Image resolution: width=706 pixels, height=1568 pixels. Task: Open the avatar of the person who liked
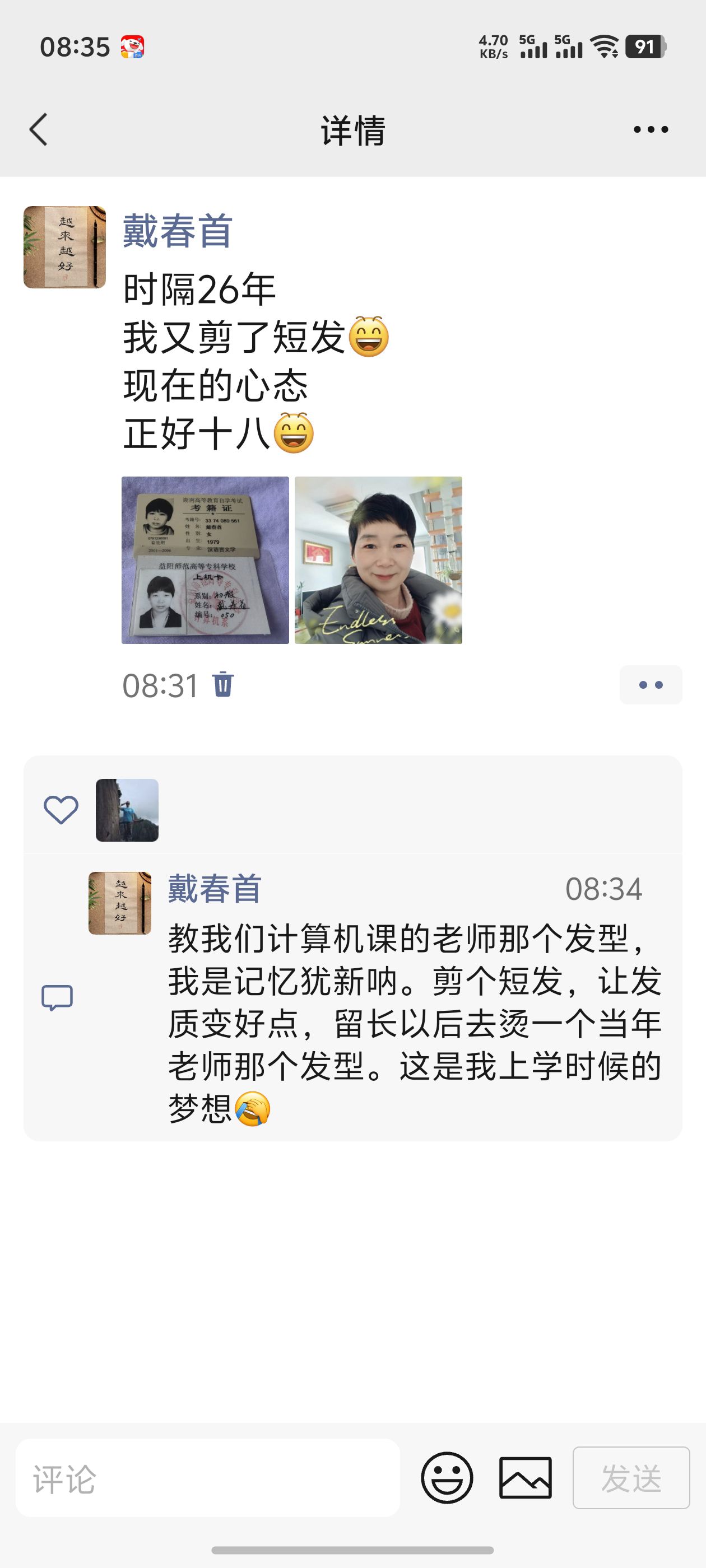tap(127, 810)
